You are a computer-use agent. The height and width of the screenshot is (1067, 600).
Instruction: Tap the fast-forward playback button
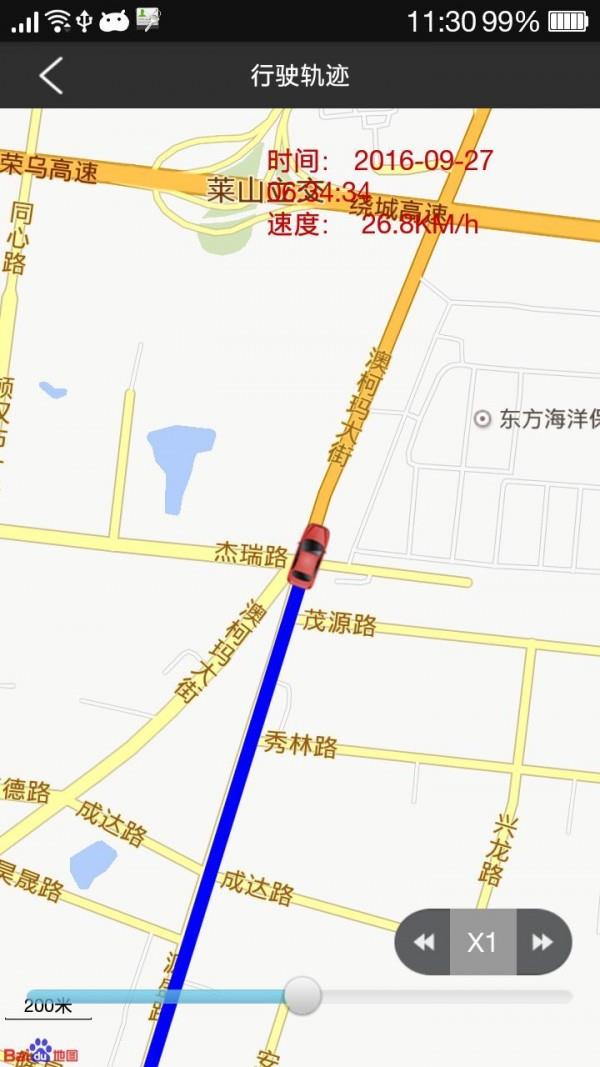543,942
